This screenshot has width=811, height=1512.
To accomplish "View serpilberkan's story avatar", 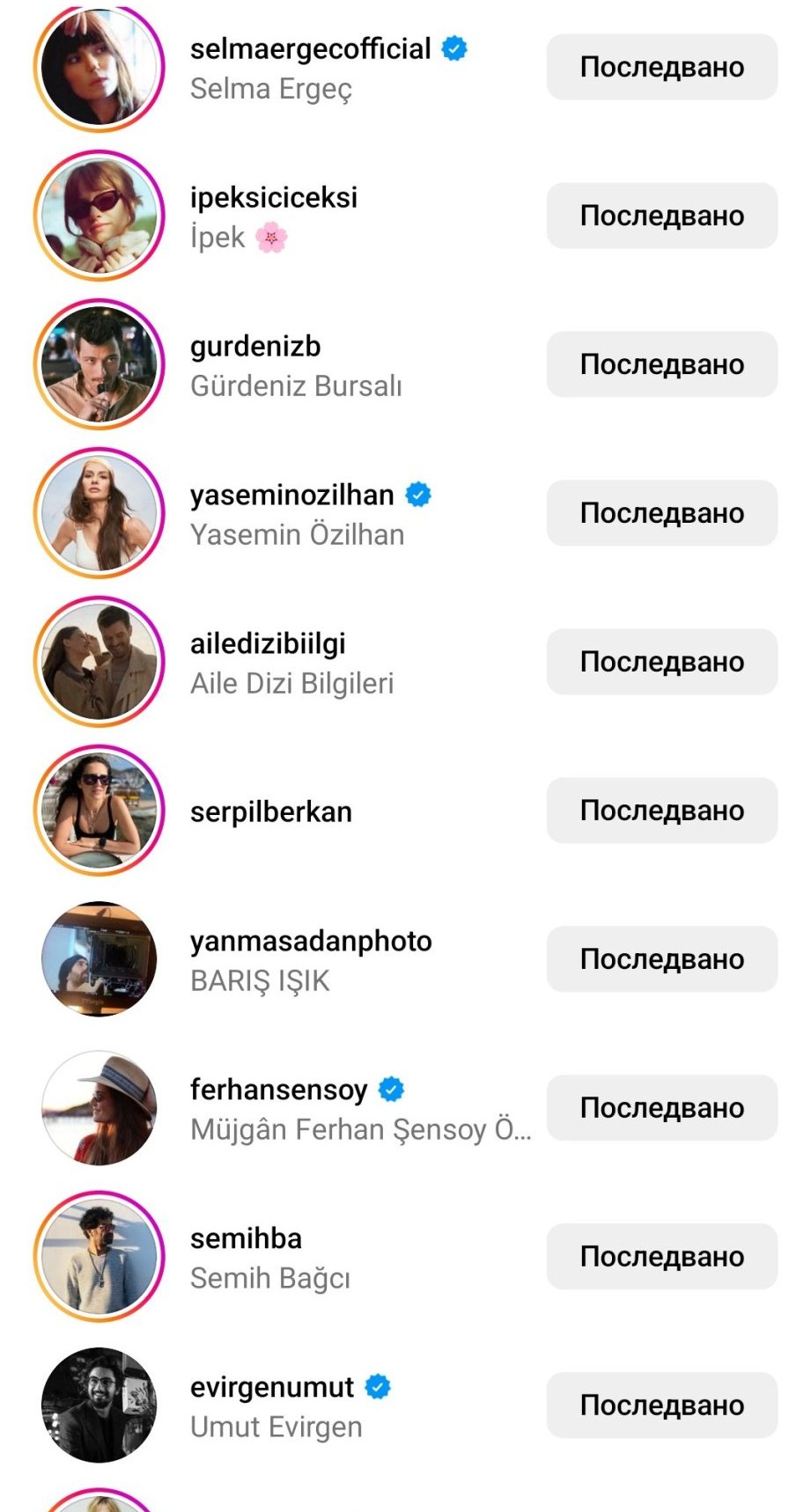I will (x=99, y=811).
